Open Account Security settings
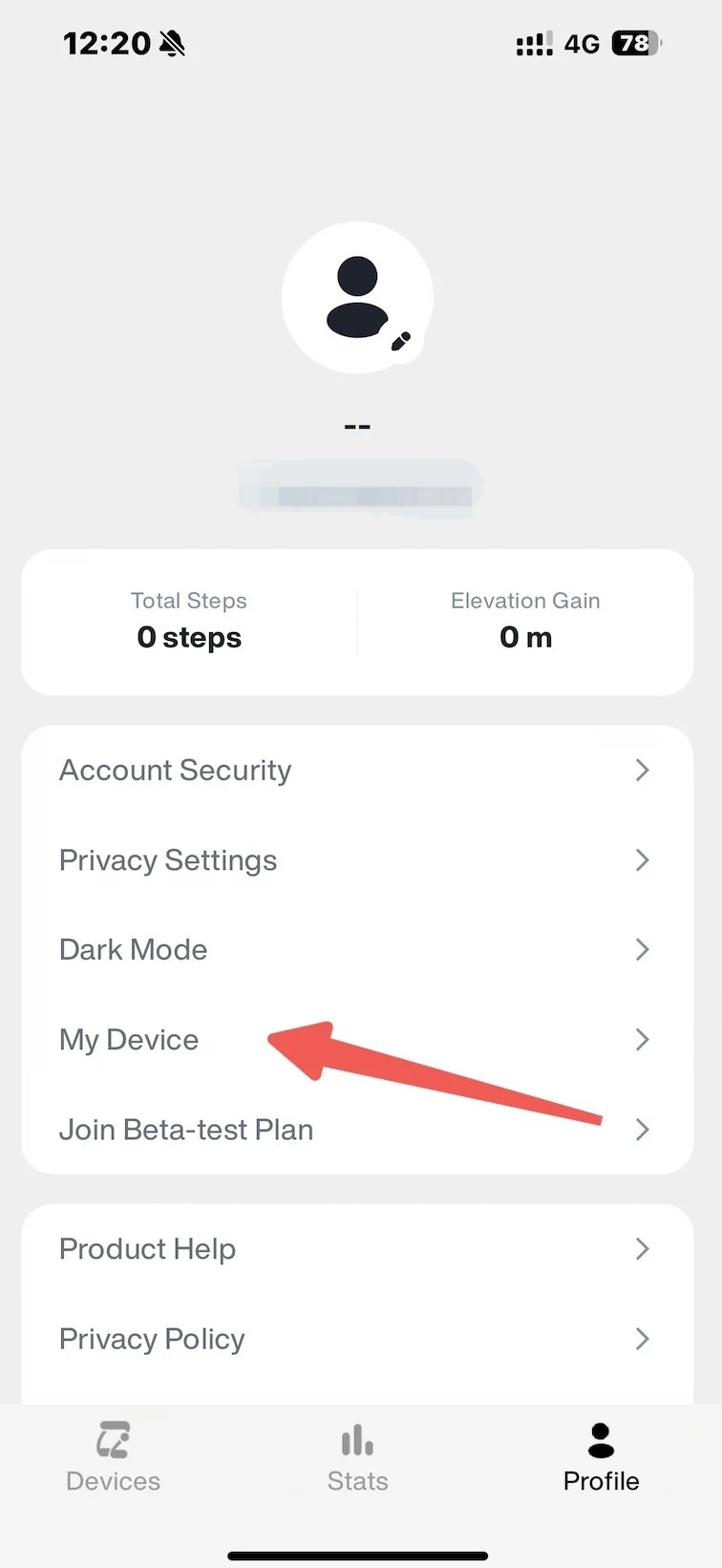The height and width of the screenshot is (1568, 722). point(356,771)
